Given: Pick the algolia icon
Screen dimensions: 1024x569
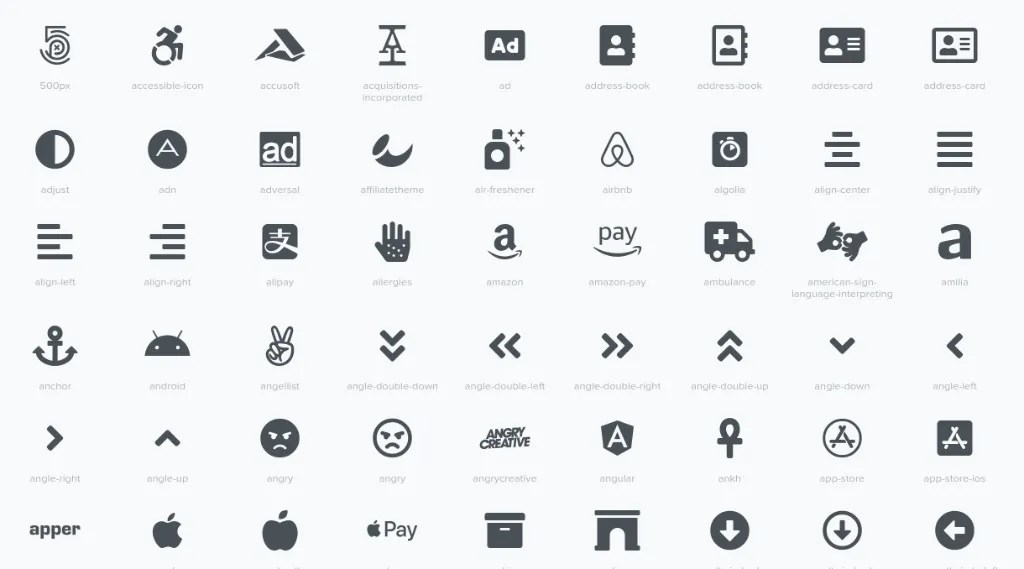Looking at the screenshot, I should click(x=729, y=150).
